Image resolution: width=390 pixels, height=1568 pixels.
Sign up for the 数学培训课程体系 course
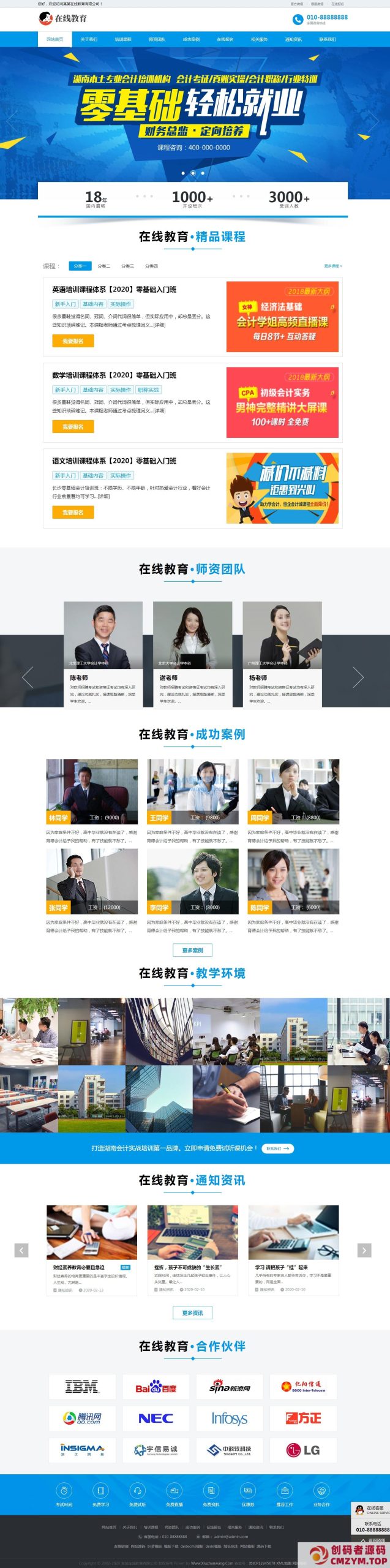pyautogui.click(x=73, y=427)
